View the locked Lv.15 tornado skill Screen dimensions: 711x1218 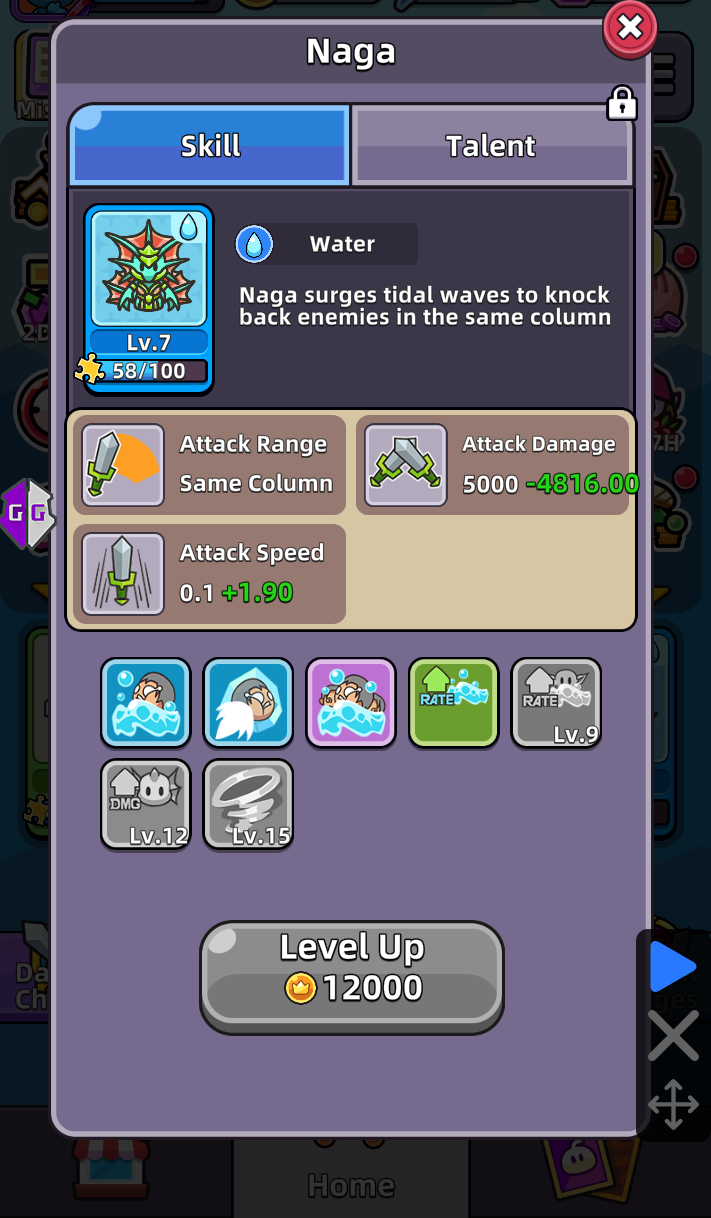(x=248, y=804)
